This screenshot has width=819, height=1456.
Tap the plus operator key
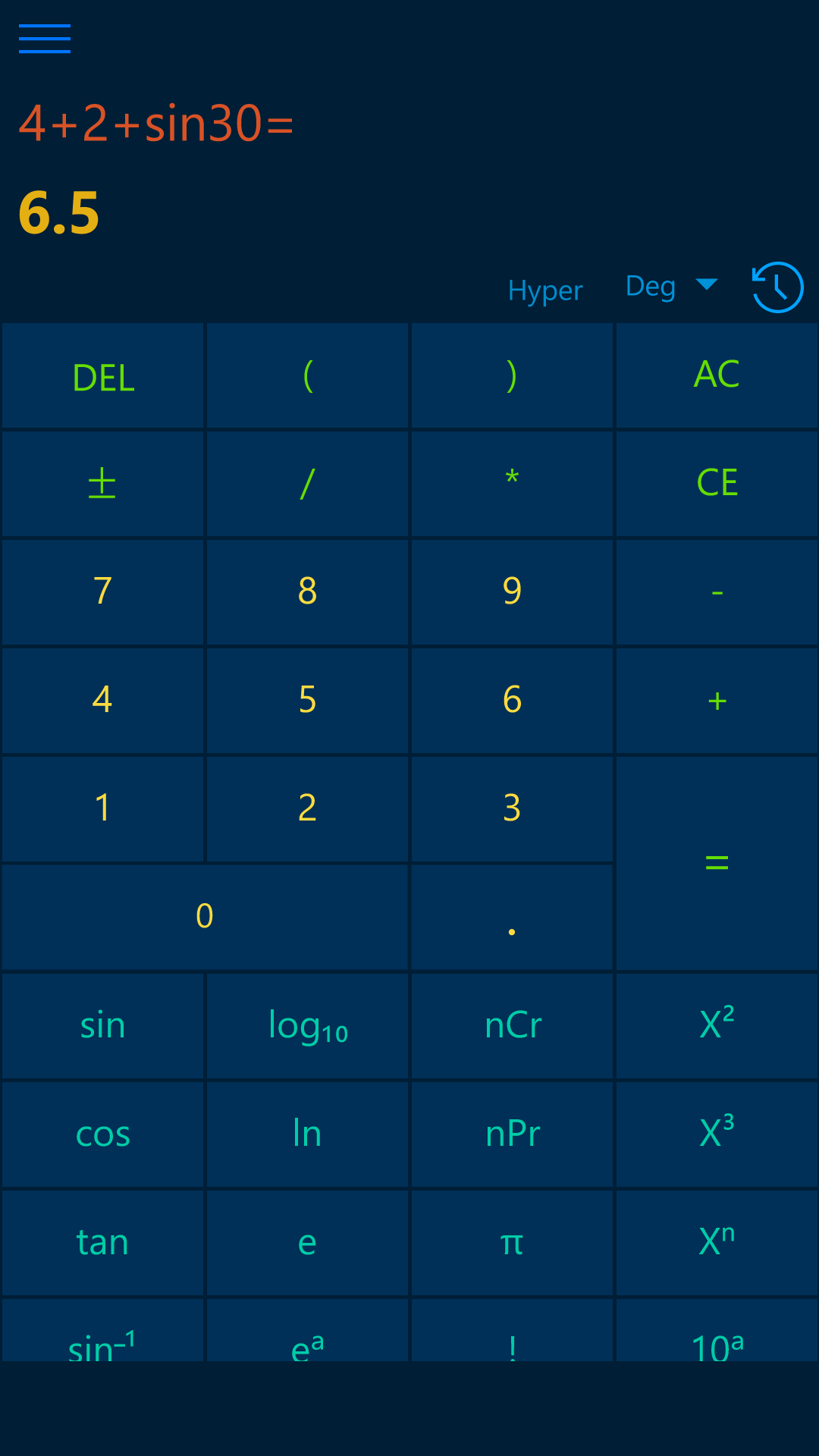pyautogui.click(x=716, y=701)
